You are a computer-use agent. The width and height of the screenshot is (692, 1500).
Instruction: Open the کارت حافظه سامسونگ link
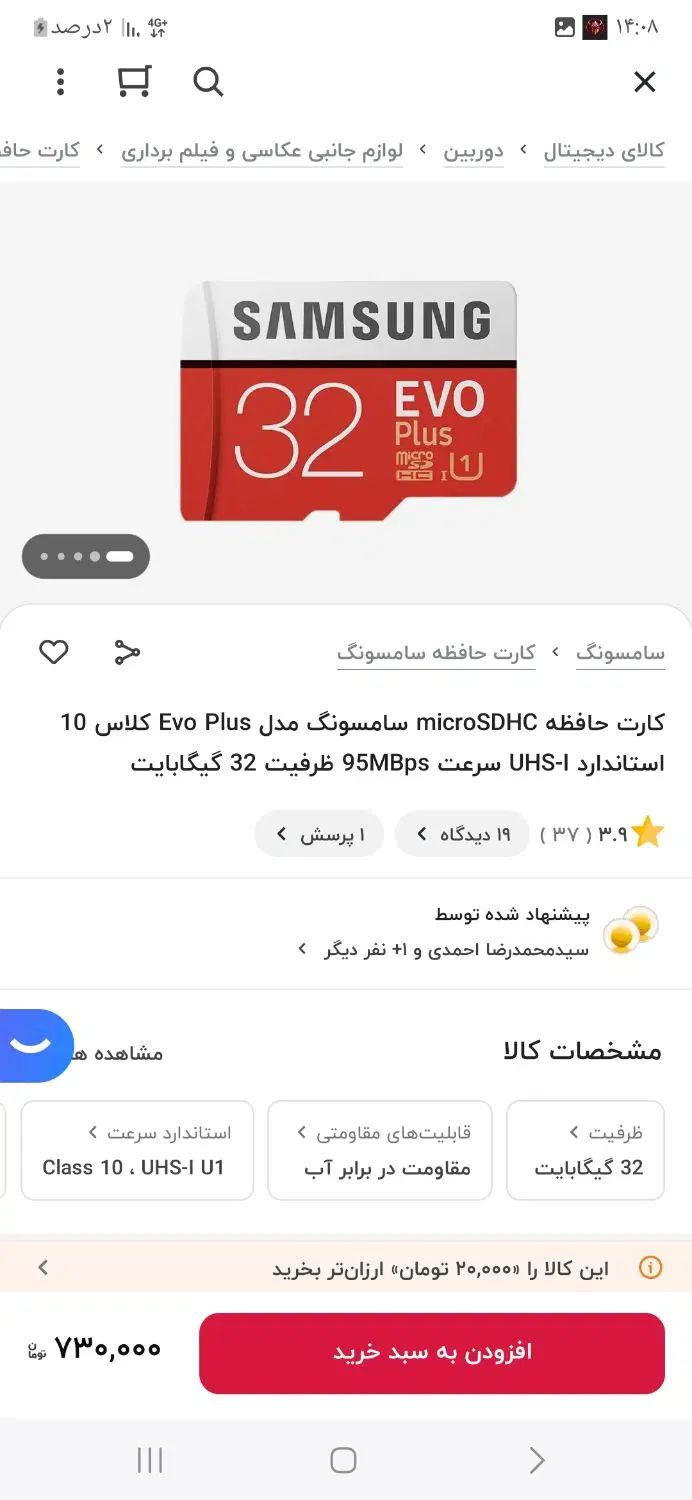point(436,653)
